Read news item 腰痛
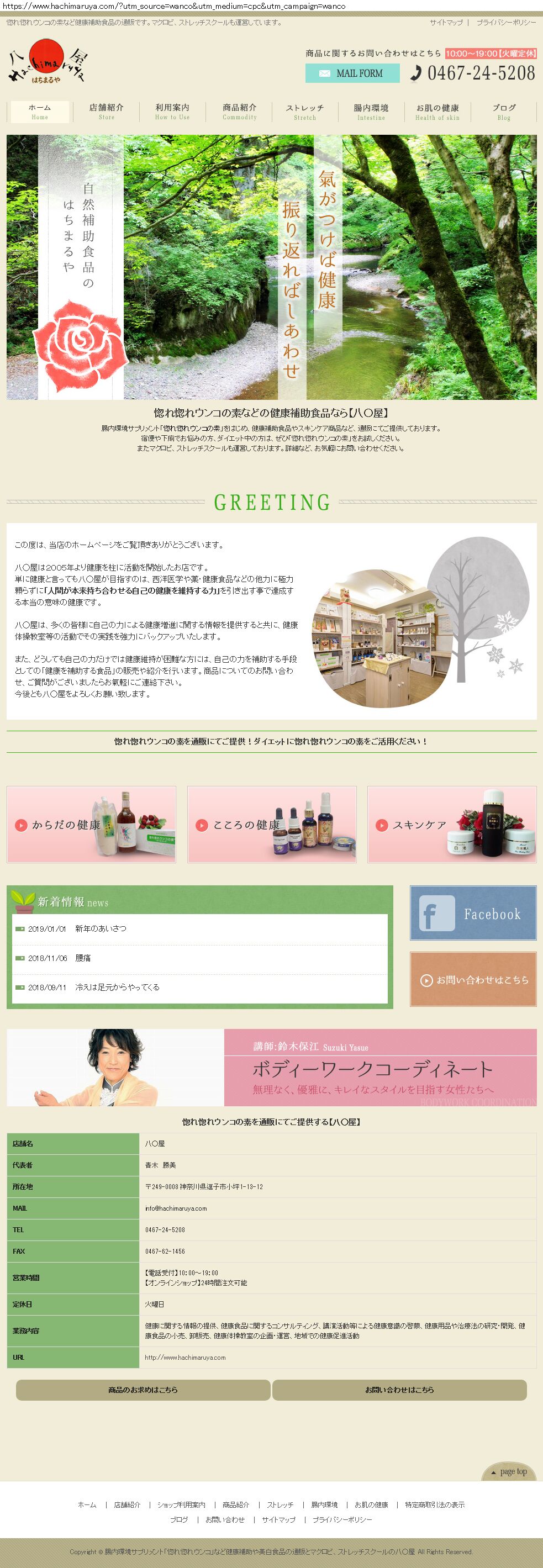This screenshot has width=543, height=1568. pyautogui.click(x=83, y=958)
